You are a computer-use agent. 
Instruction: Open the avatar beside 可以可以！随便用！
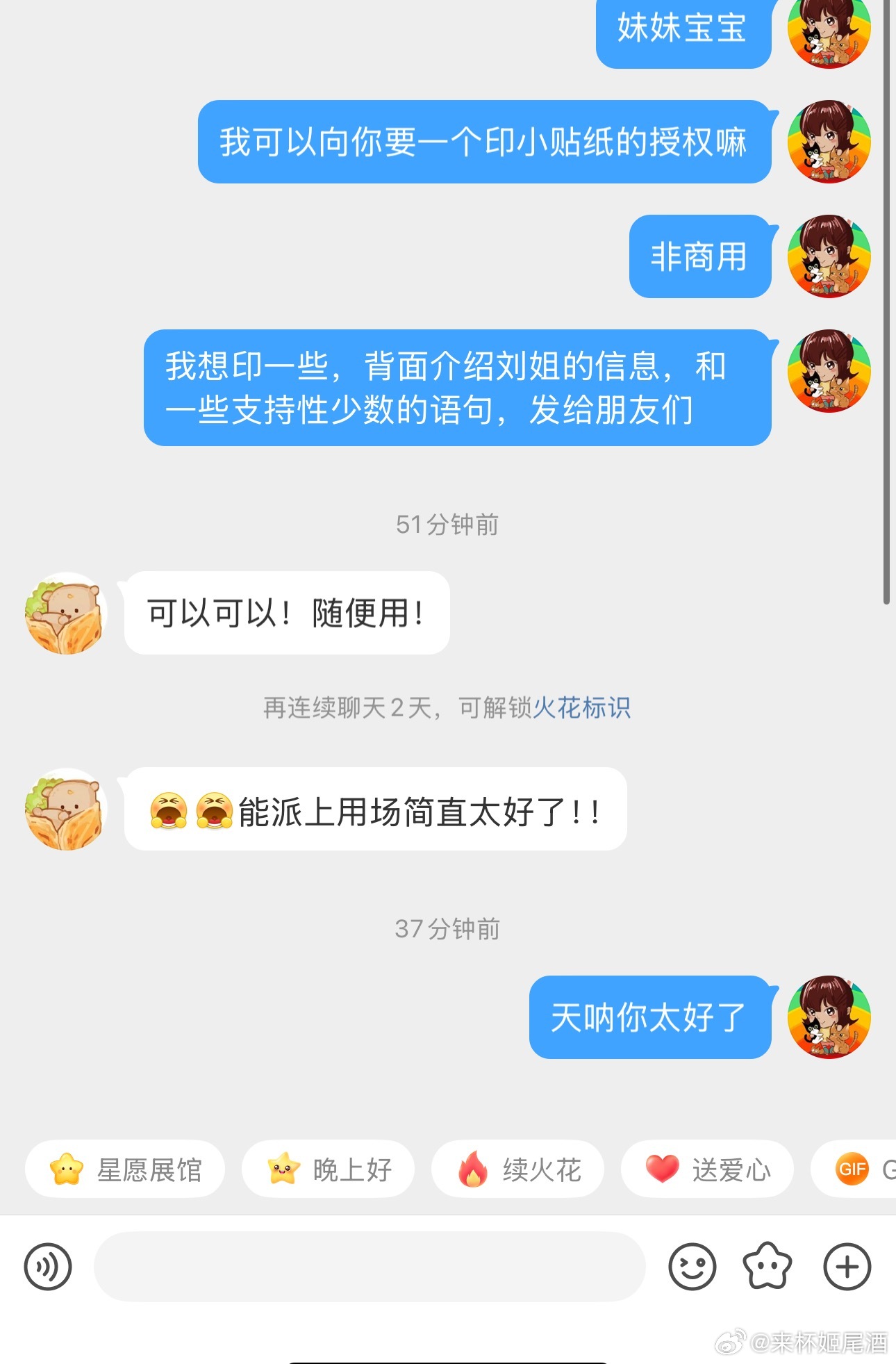point(65,614)
